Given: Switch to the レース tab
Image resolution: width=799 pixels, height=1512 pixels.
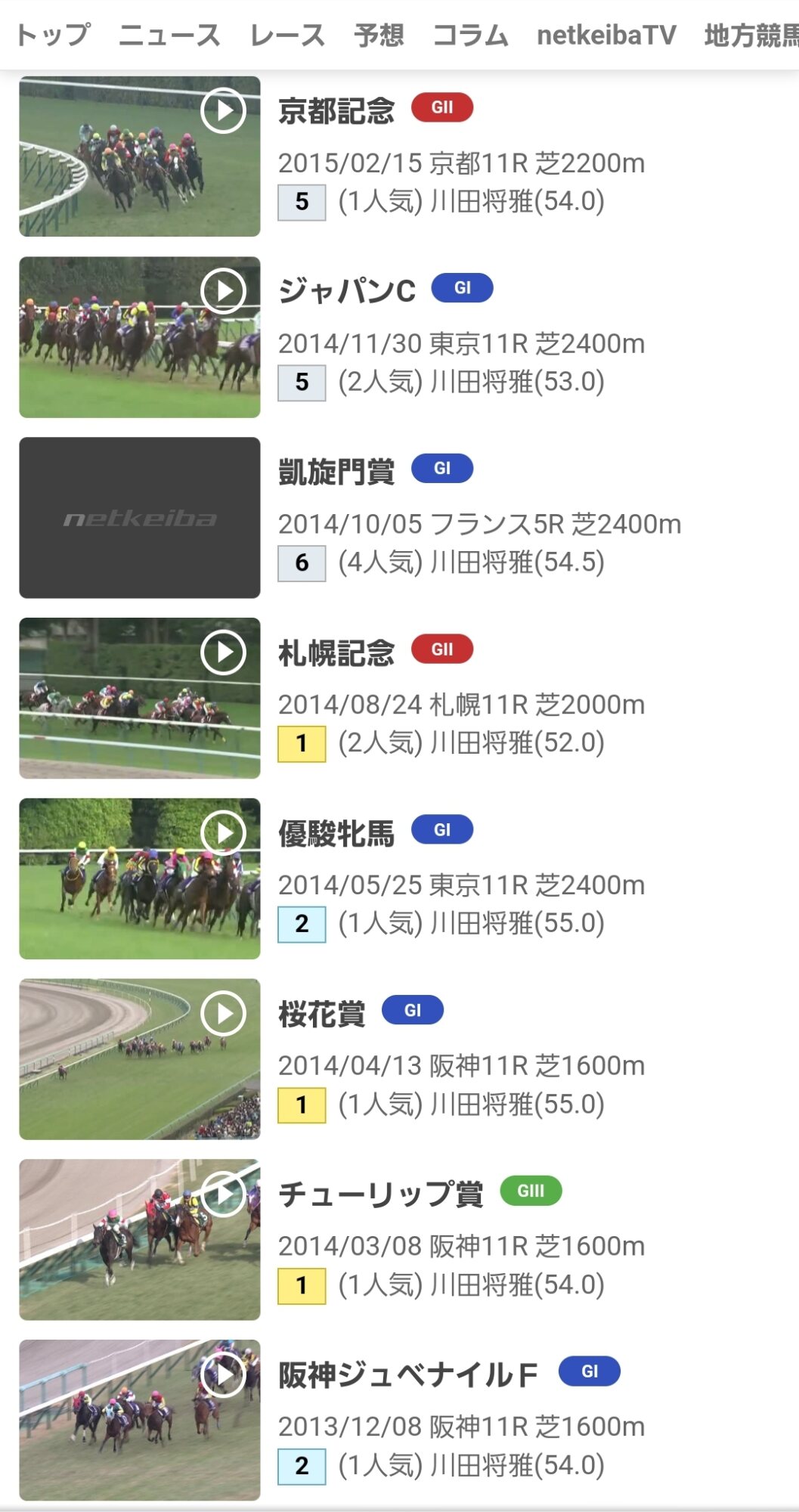Looking at the screenshot, I should 287,35.
